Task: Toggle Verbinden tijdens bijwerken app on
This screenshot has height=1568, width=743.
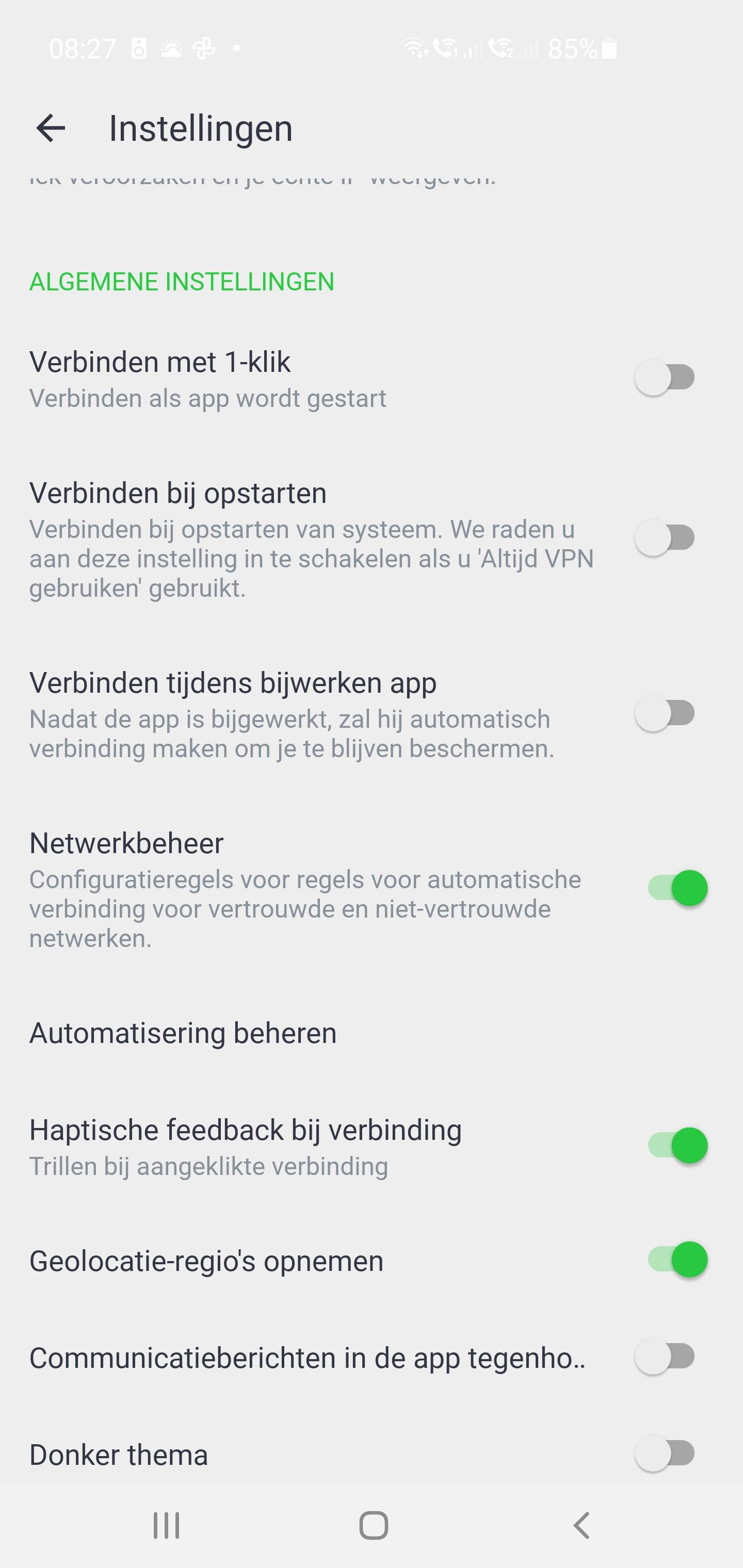Action: 665,713
